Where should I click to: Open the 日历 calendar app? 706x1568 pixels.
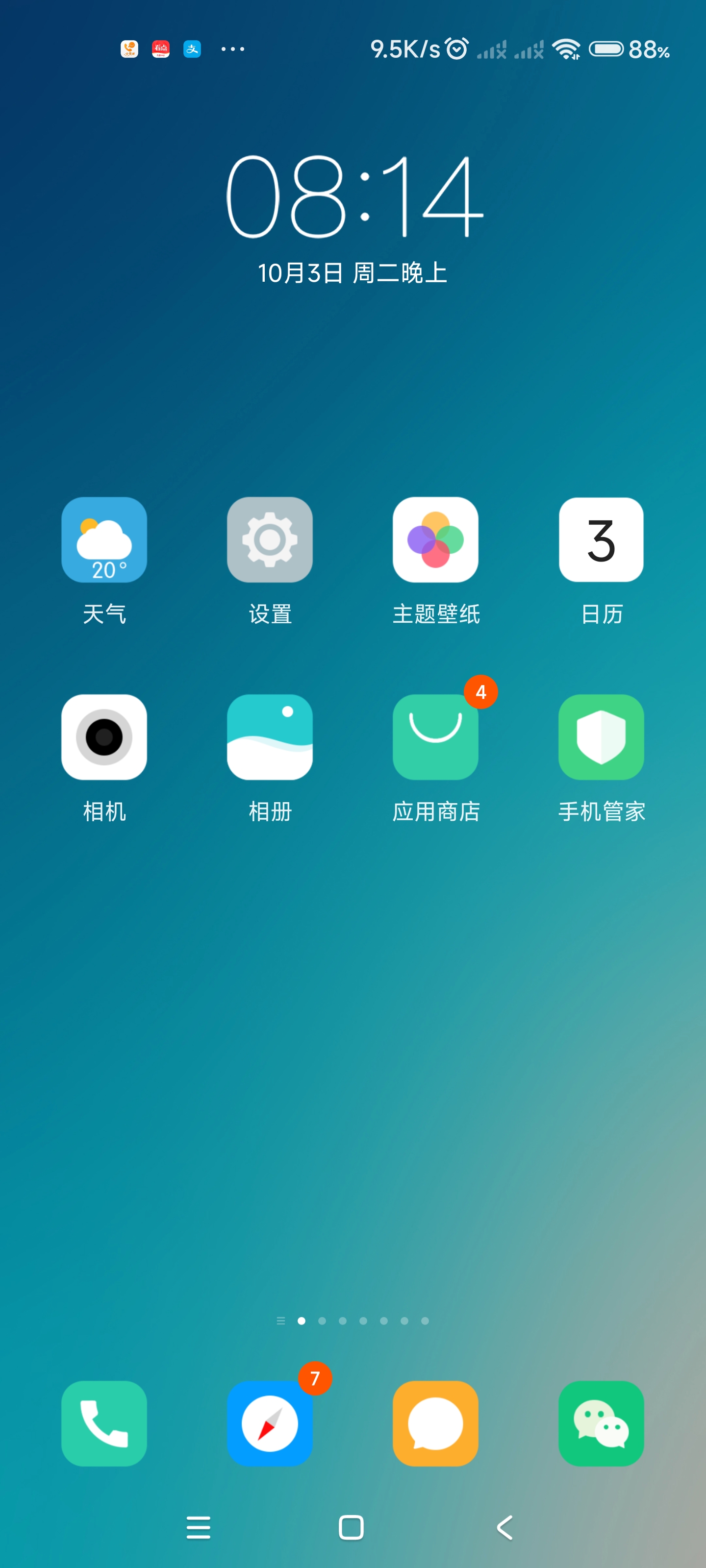tap(601, 540)
